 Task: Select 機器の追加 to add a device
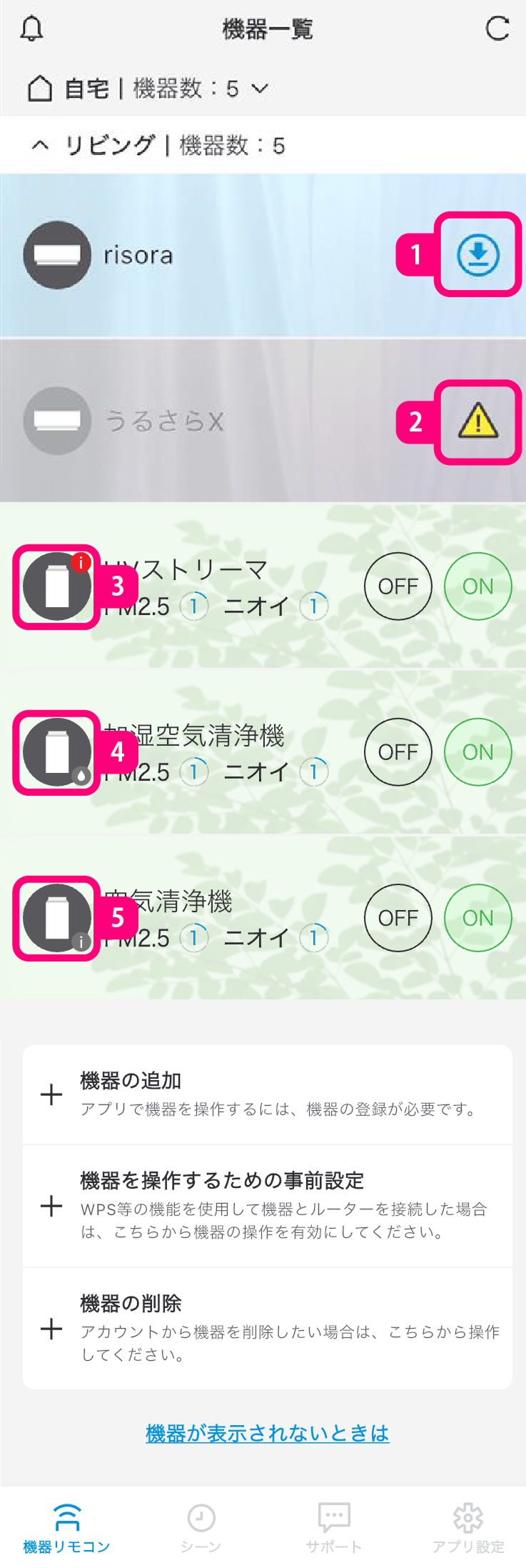point(267,1094)
